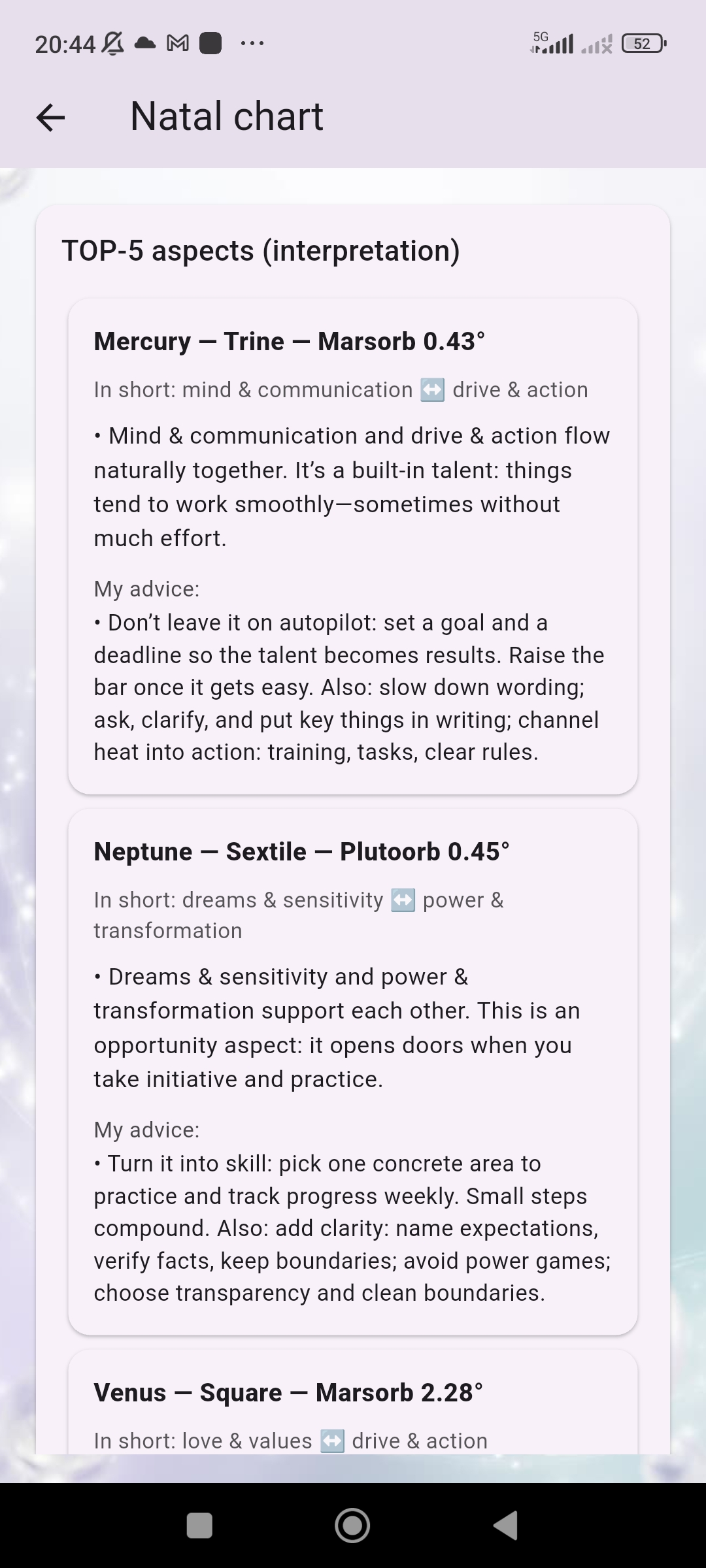
Task: Tap the battery indicator showing 52
Action: (643, 42)
